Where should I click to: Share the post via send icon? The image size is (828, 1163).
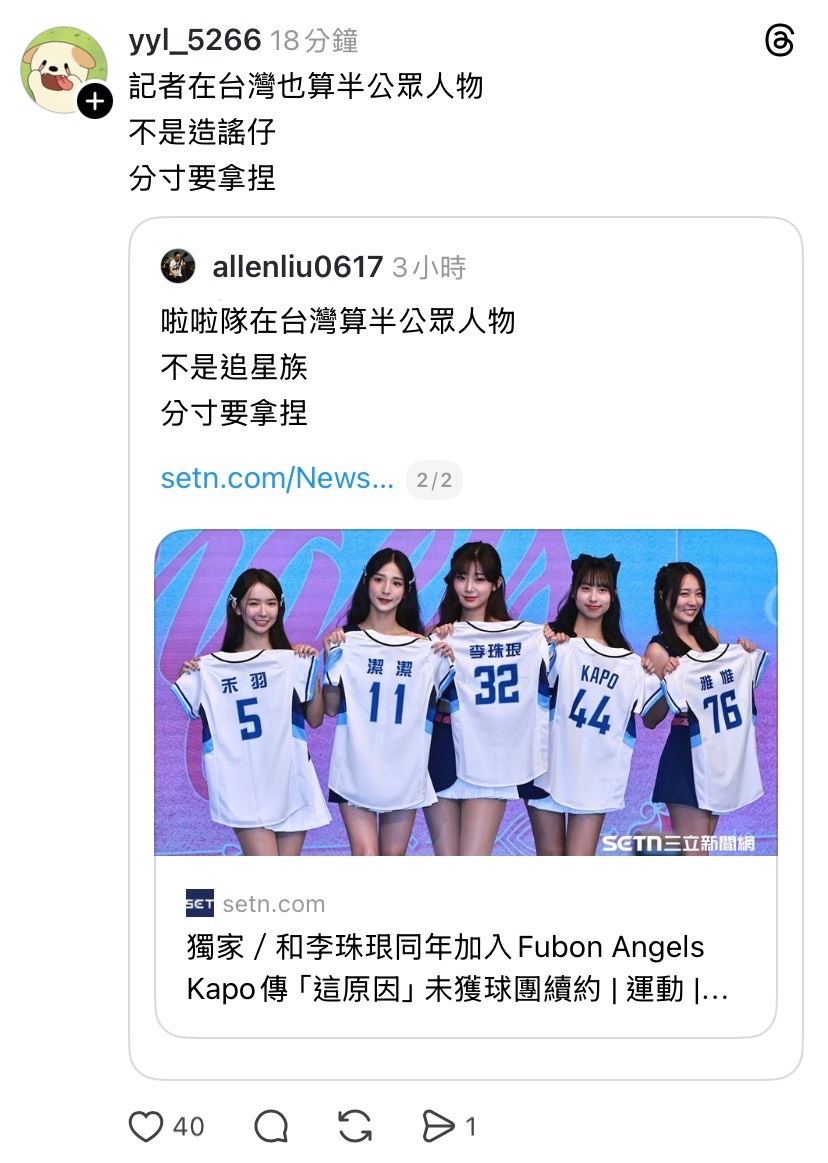[x=438, y=1127]
